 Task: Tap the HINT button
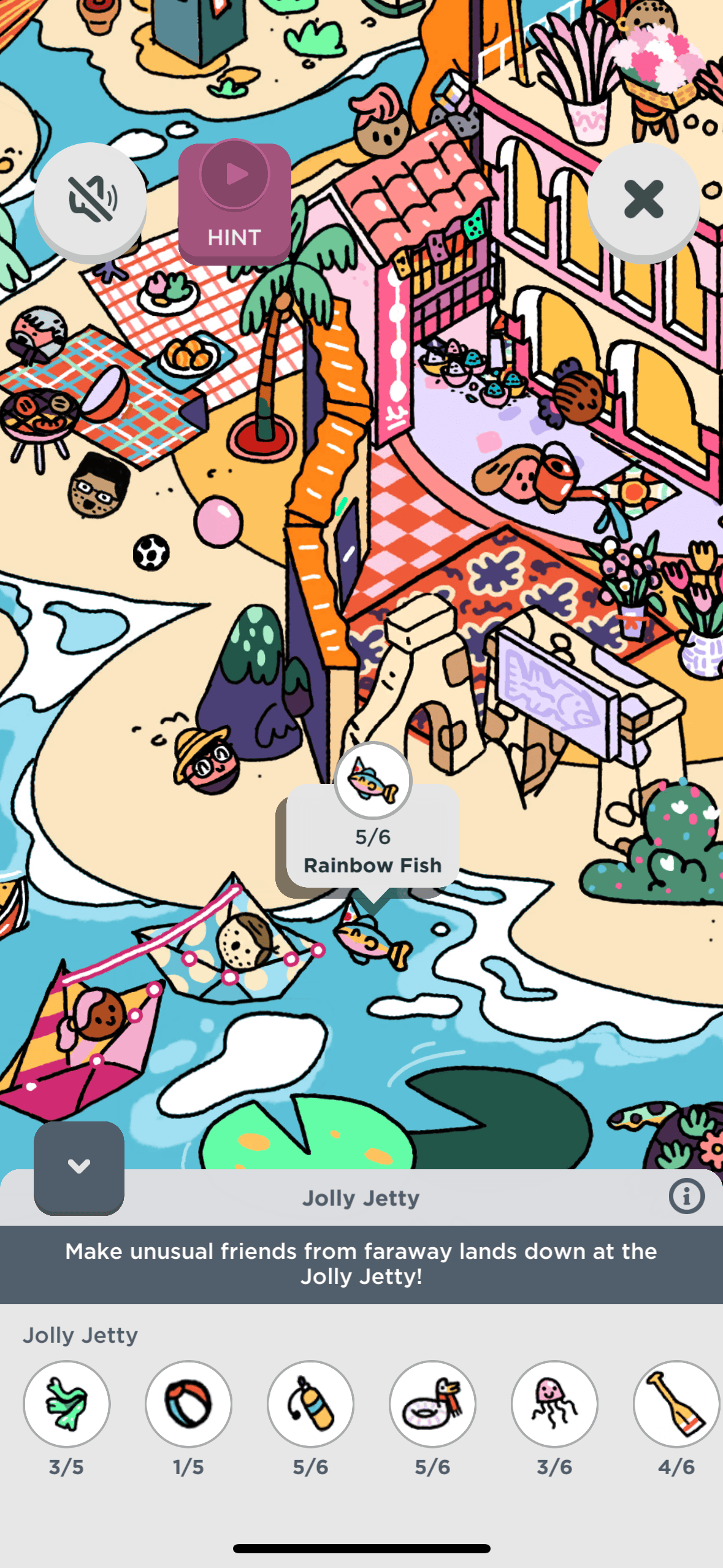234,204
